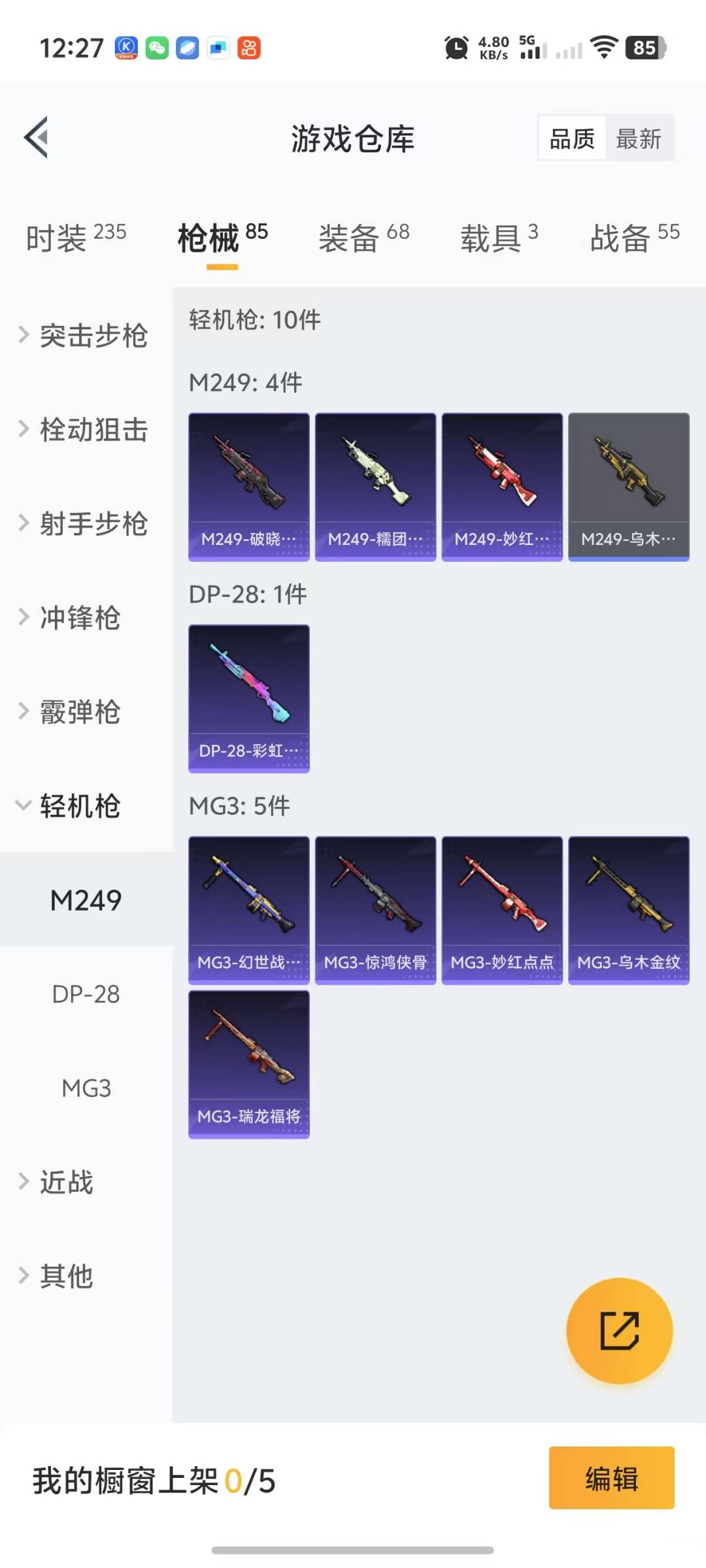
Task: Open the 战备 tab
Action: (635, 237)
